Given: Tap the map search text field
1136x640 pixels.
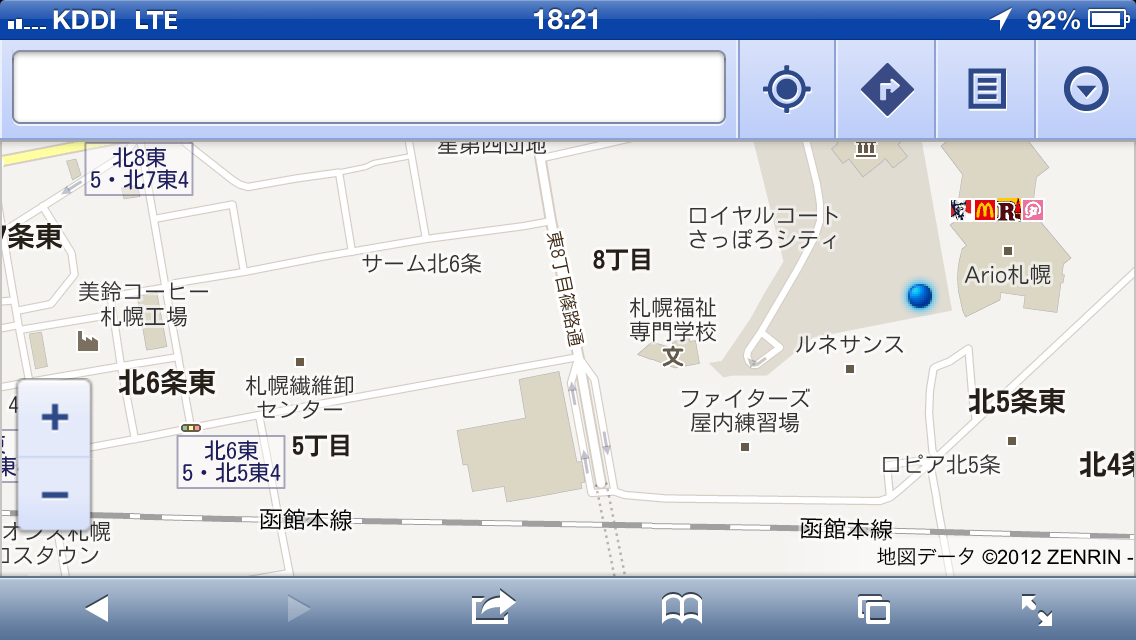Looking at the screenshot, I should click(368, 87).
